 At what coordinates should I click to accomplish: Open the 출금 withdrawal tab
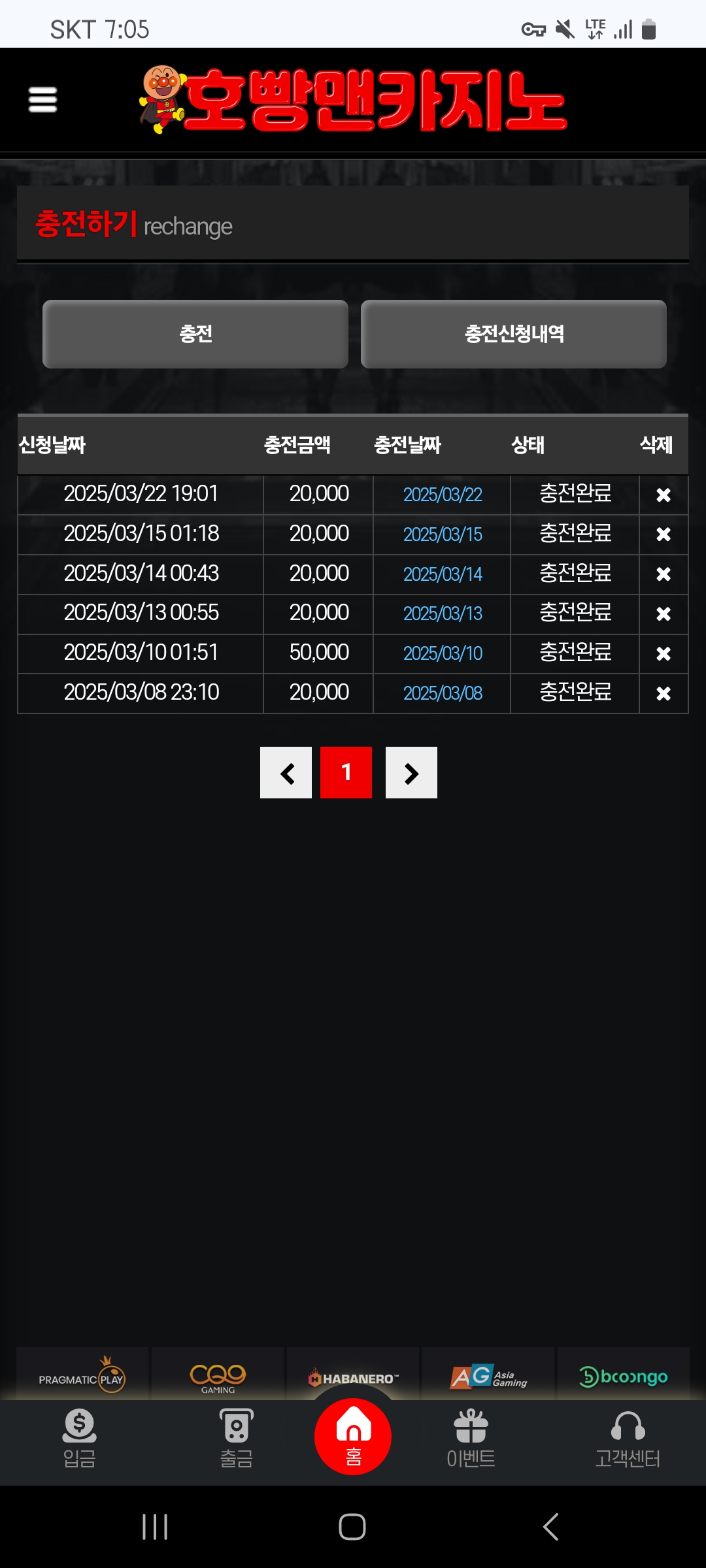pos(236,1438)
